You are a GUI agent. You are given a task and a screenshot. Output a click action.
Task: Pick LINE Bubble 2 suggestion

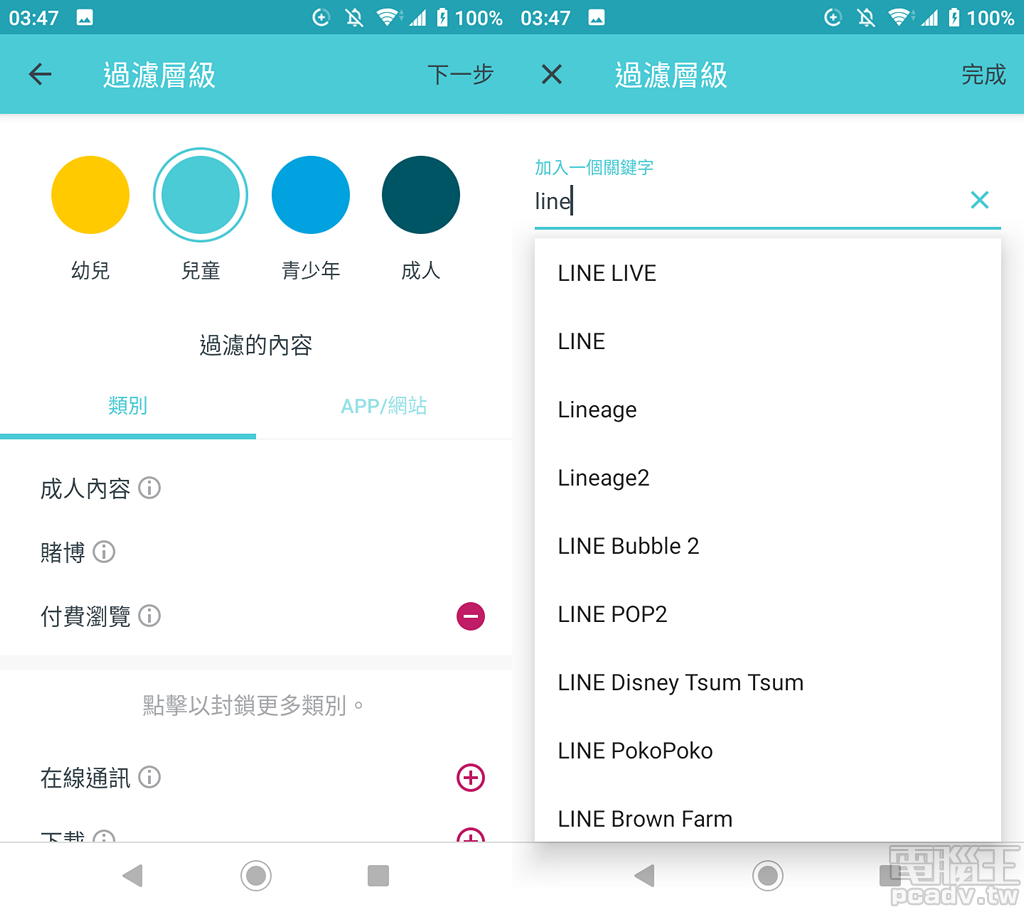pos(628,546)
